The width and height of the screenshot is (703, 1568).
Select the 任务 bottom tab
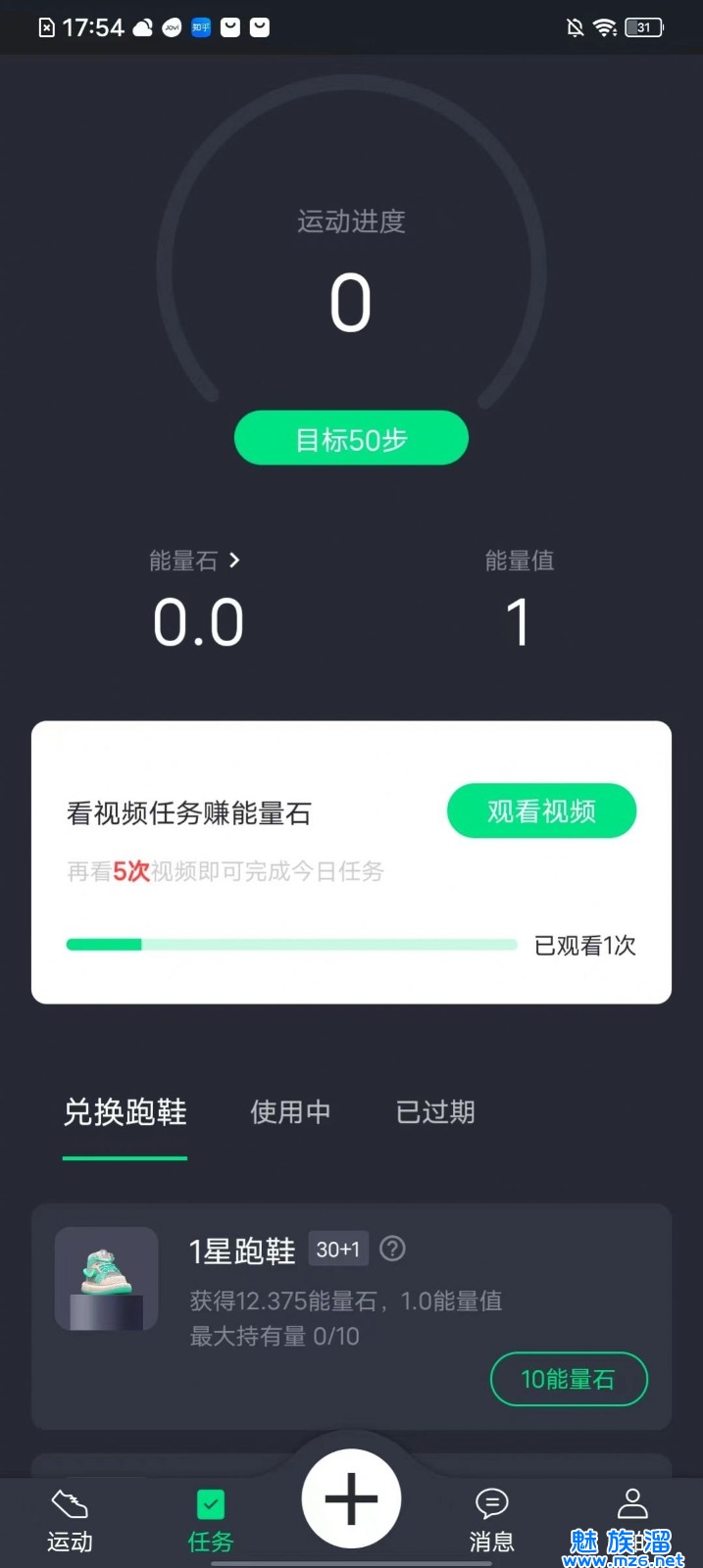pos(211,1521)
